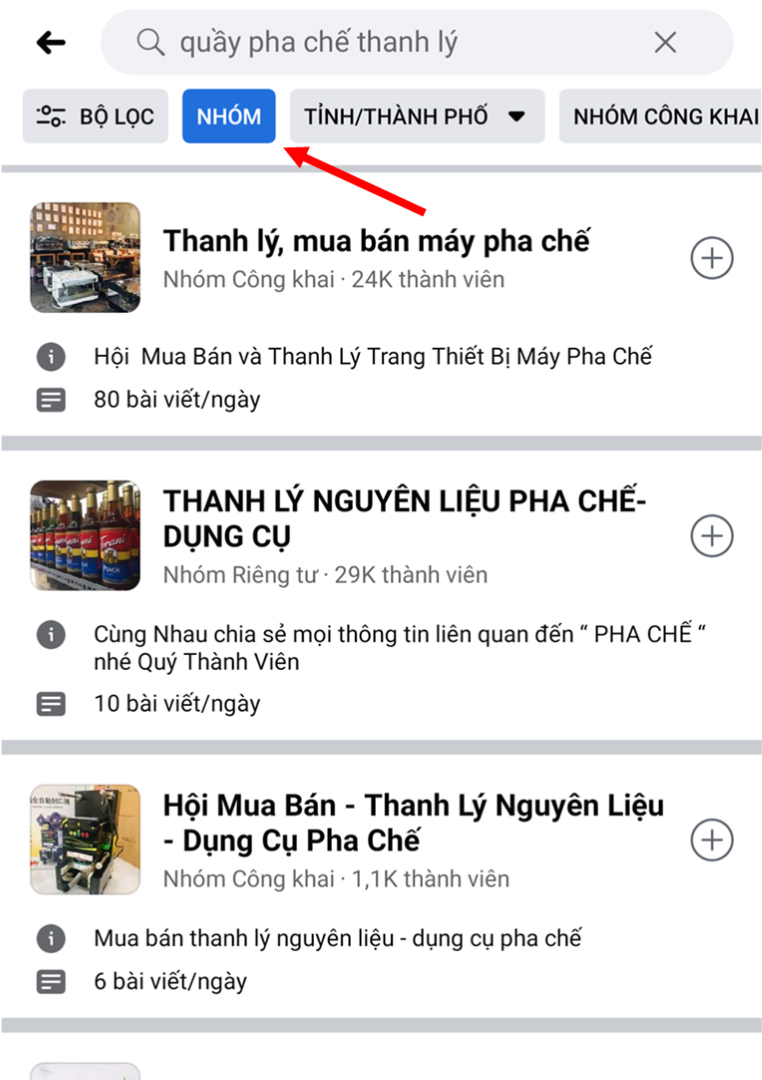Tap the coffee machine group thumbnail
762x1080 pixels.
(x=85, y=257)
